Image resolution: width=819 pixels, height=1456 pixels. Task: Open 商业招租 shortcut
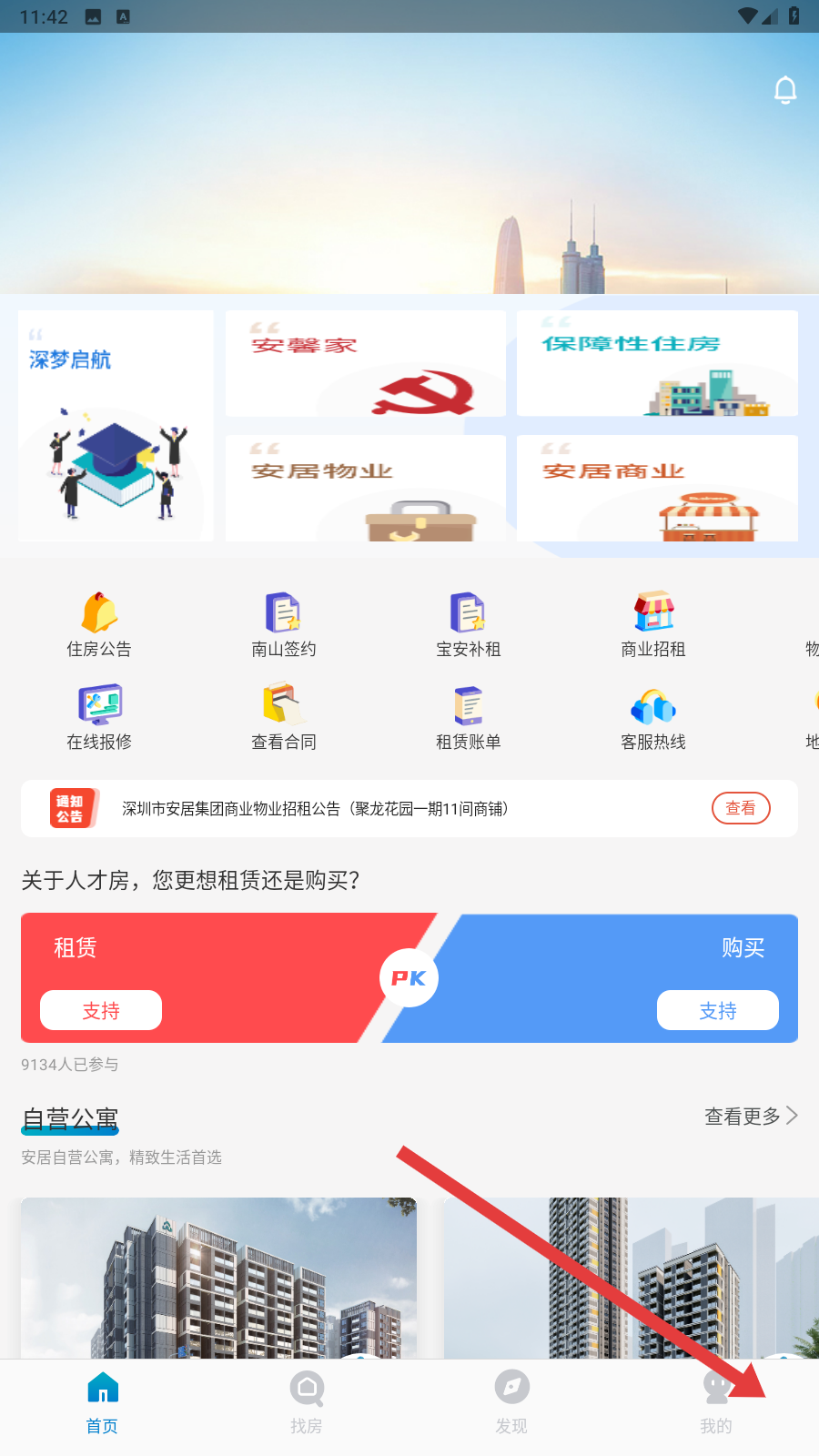pos(653,625)
